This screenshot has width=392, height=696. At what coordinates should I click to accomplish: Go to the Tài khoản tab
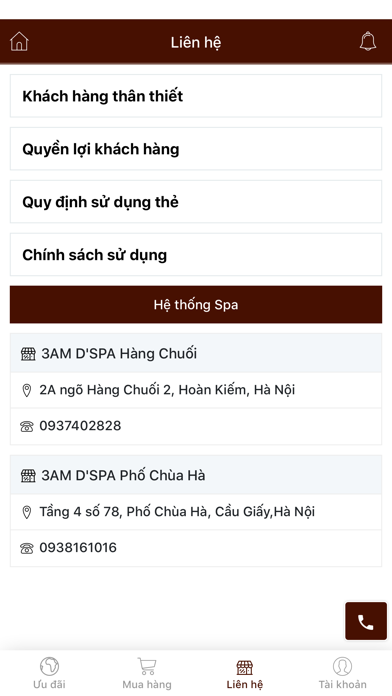point(342,673)
